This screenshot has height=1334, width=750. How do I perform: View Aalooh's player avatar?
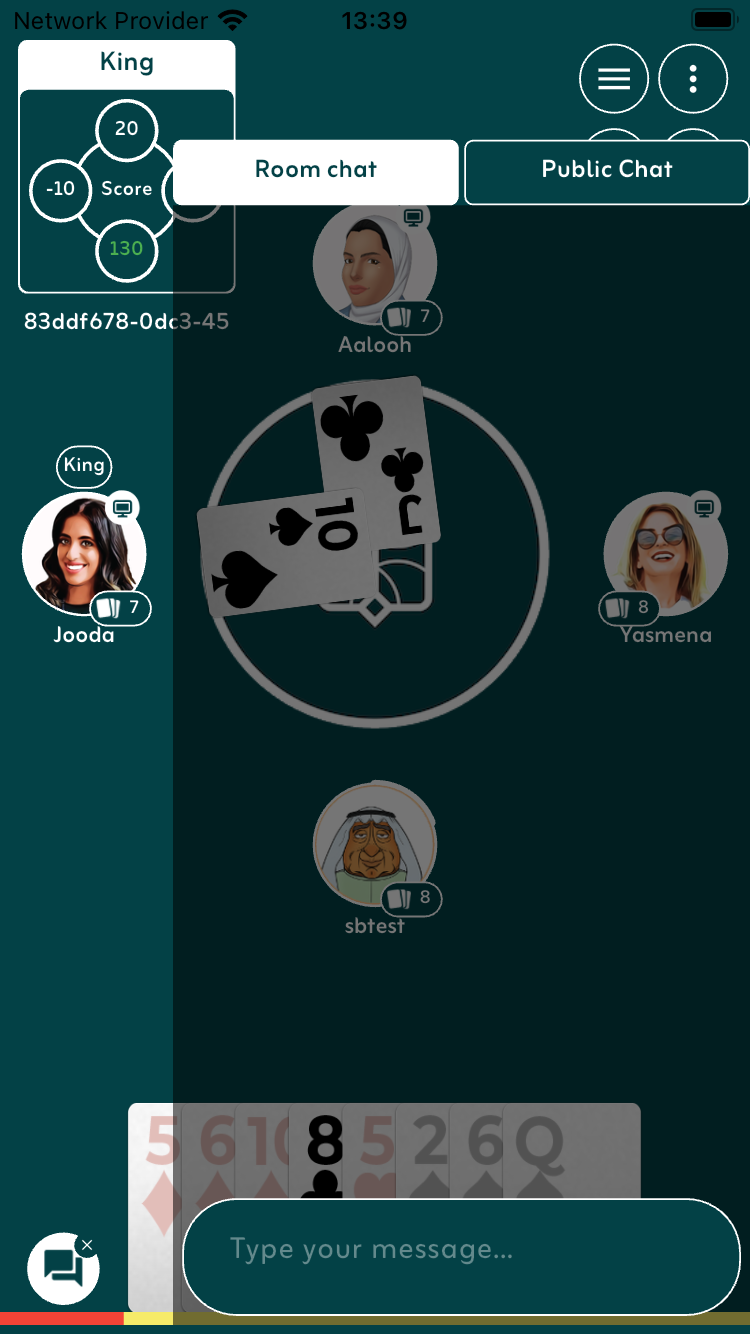click(x=374, y=263)
